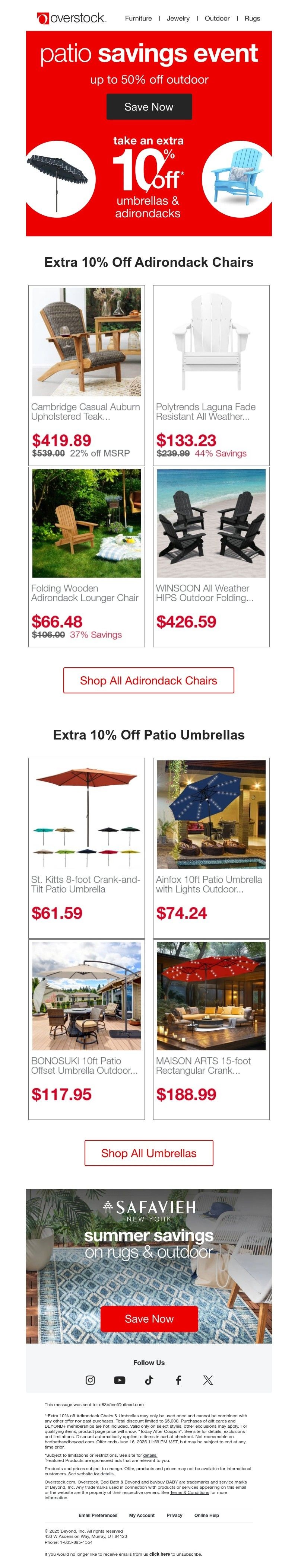The image size is (298, 1568).
Task: Go to Jewelry category
Action: (178, 18)
